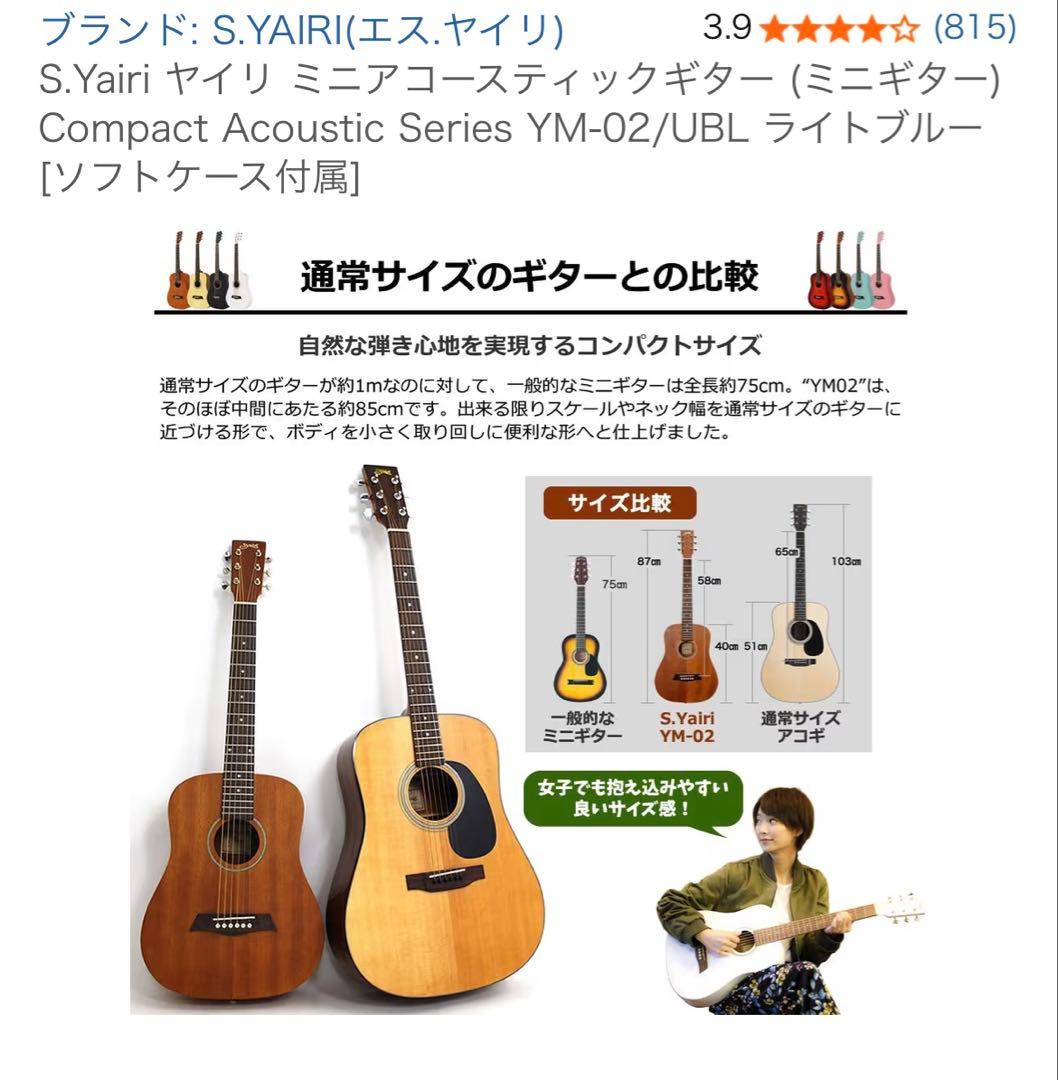Viewport: 1058px width, 1080px height.
Task: Select the 通常サイズ アコギ label
Action: pos(801,723)
